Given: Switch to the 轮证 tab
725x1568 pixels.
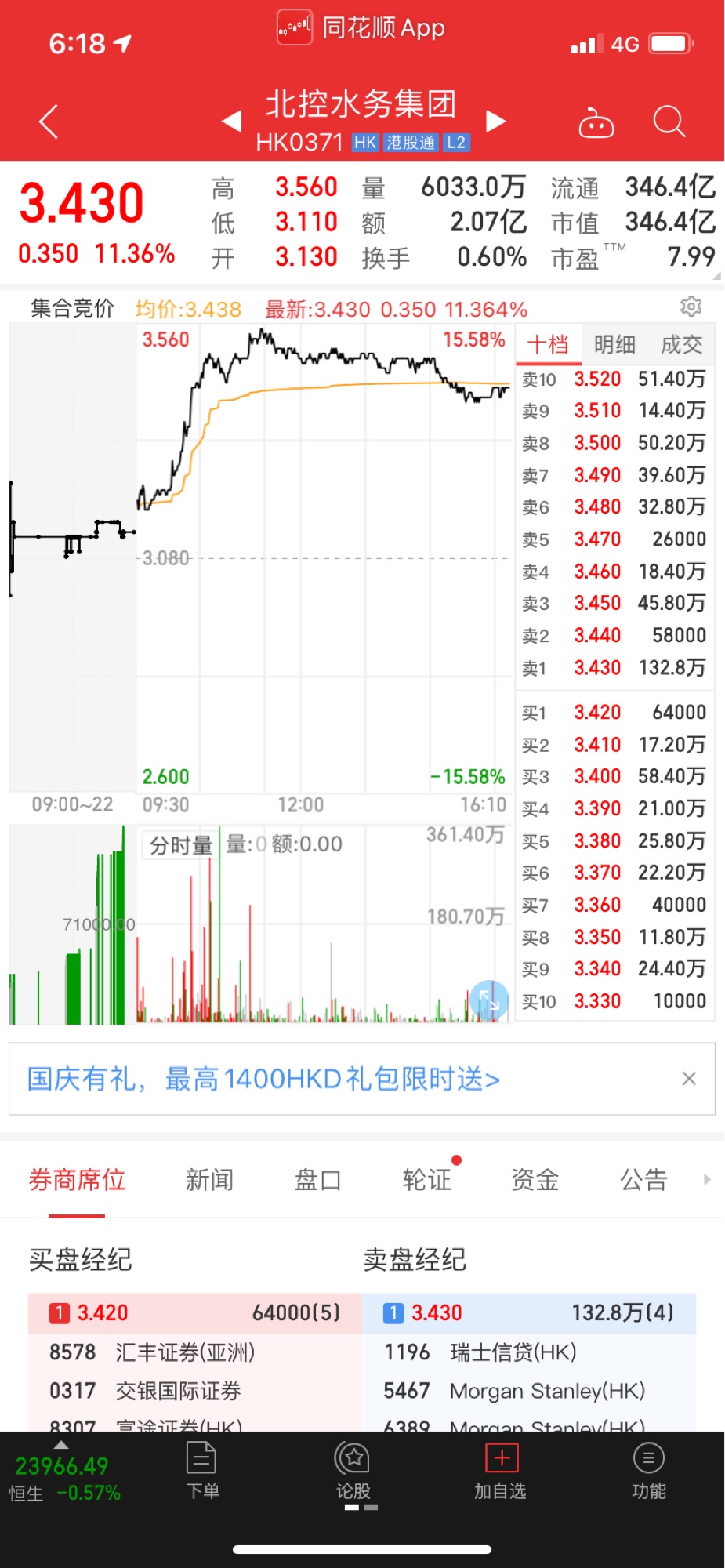Looking at the screenshot, I should pos(427,1179).
